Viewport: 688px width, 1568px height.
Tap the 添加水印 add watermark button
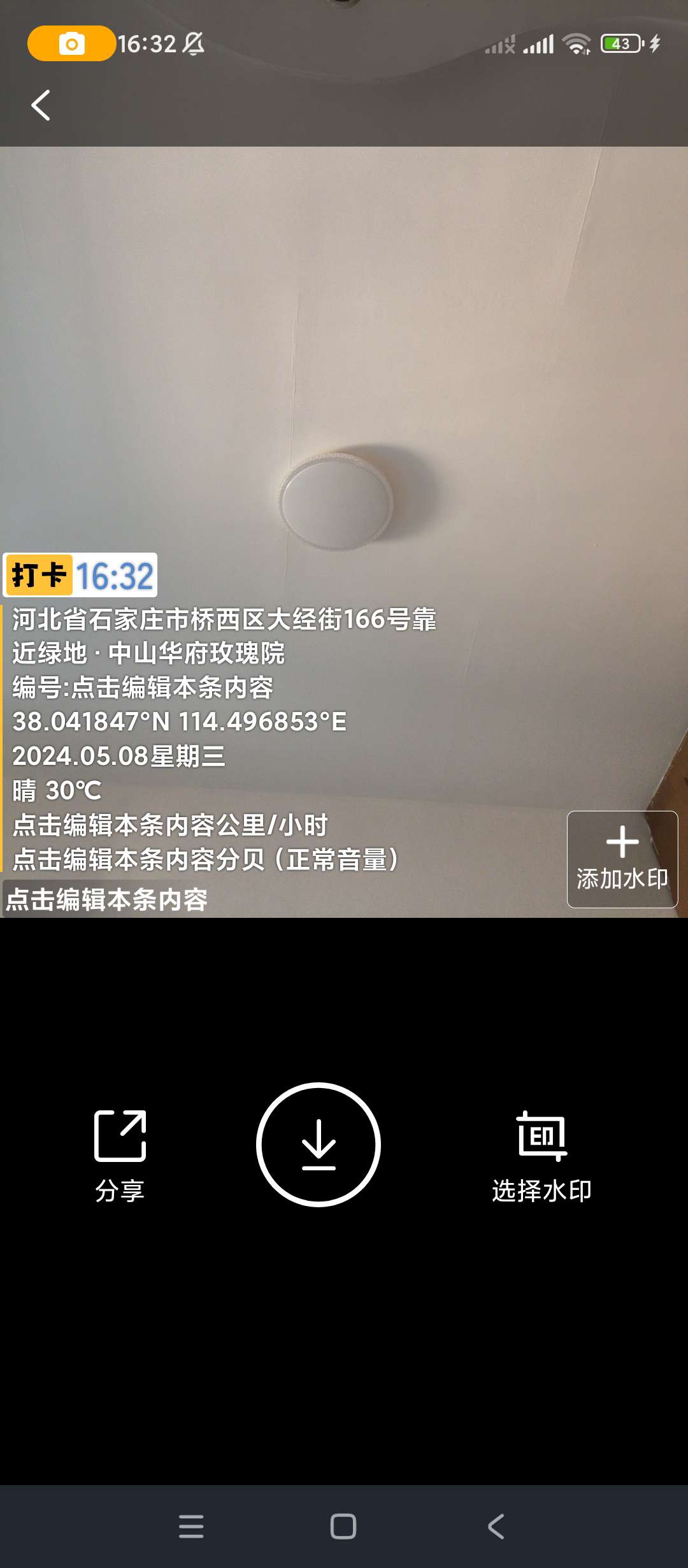pyautogui.click(x=622, y=859)
